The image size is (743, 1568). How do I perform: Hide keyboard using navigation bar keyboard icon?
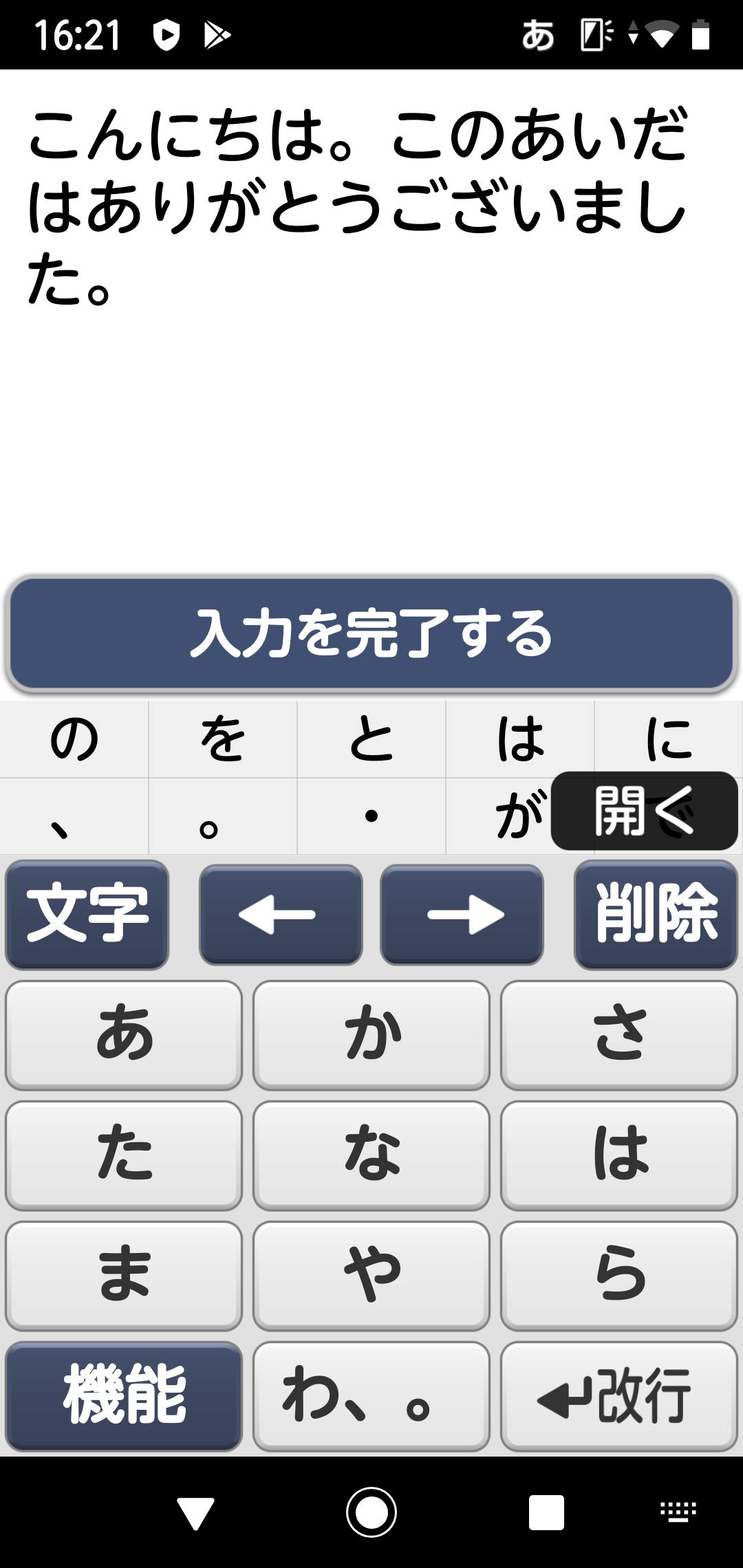(678, 1512)
